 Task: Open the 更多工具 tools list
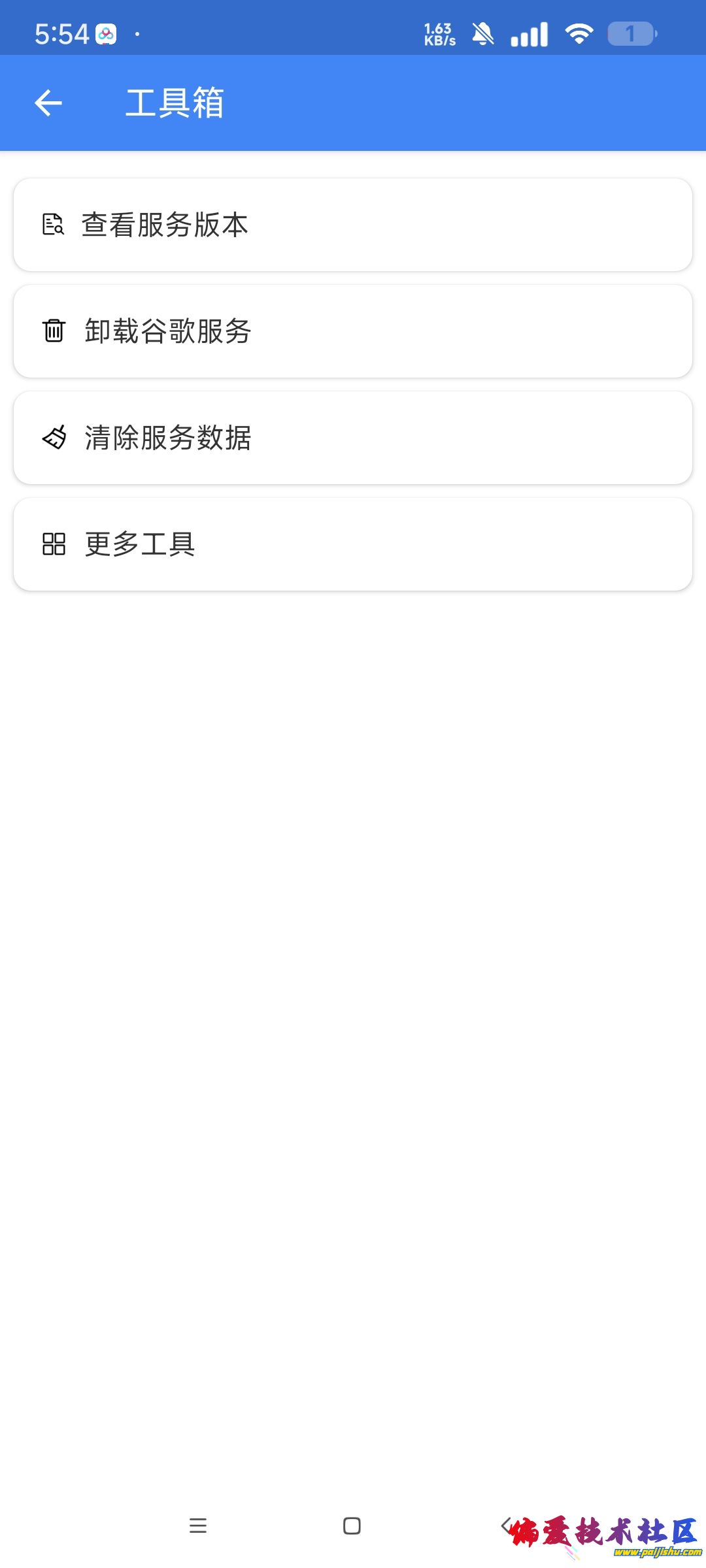point(353,545)
